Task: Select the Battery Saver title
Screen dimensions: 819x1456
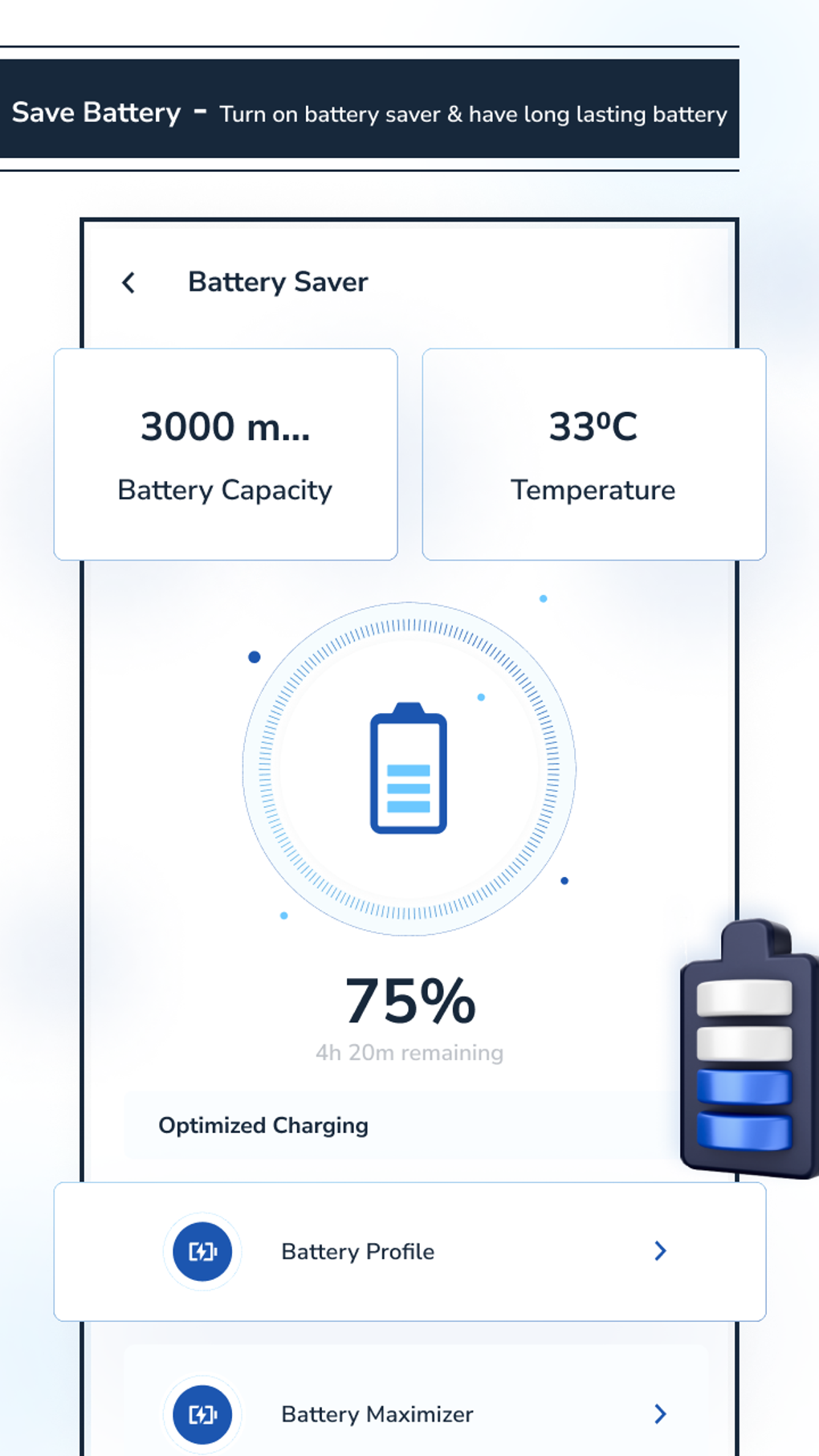Action: [277, 282]
